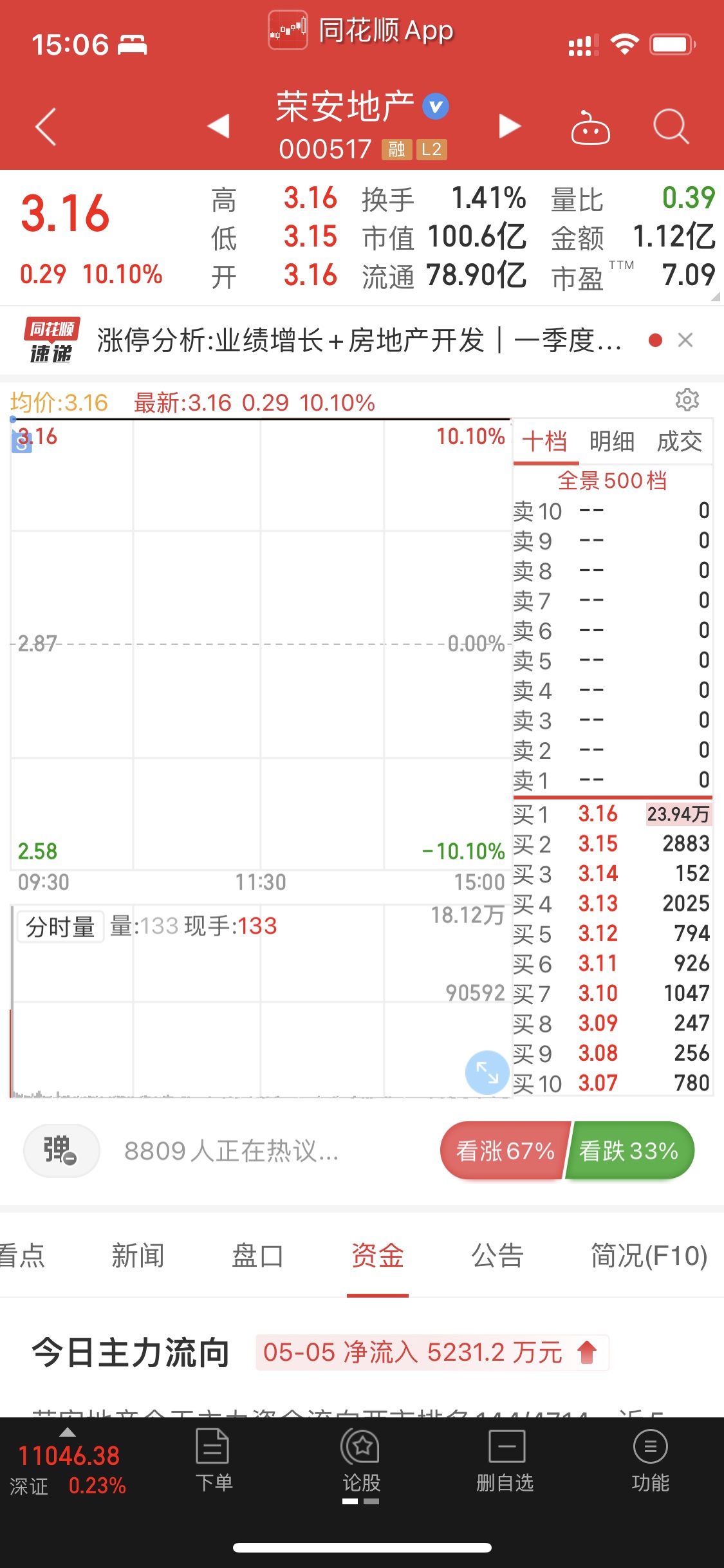Dismiss the 同花顺速递 banner
This screenshot has width=724, height=1568.
[685, 340]
